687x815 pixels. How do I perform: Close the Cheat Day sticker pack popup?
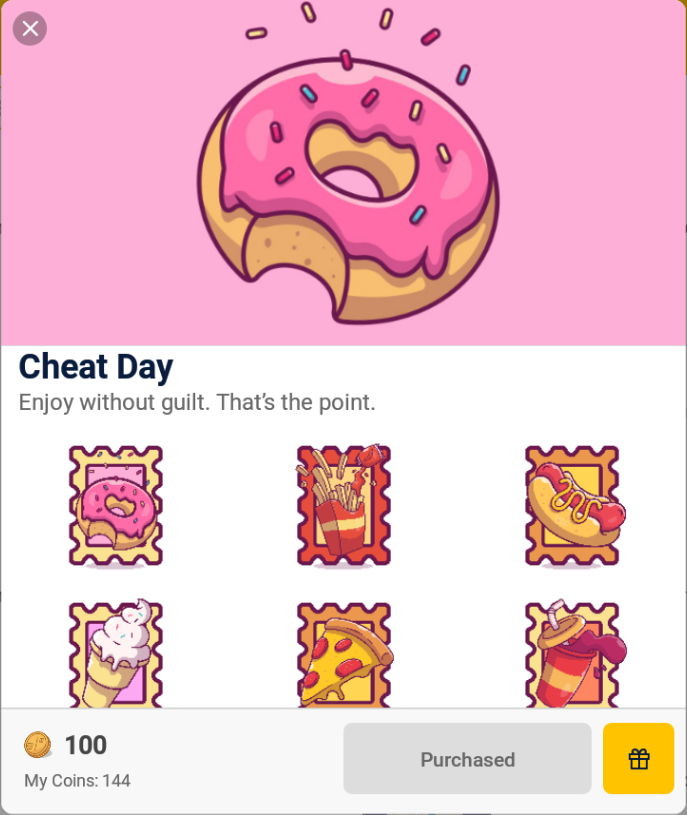click(x=30, y=28)
